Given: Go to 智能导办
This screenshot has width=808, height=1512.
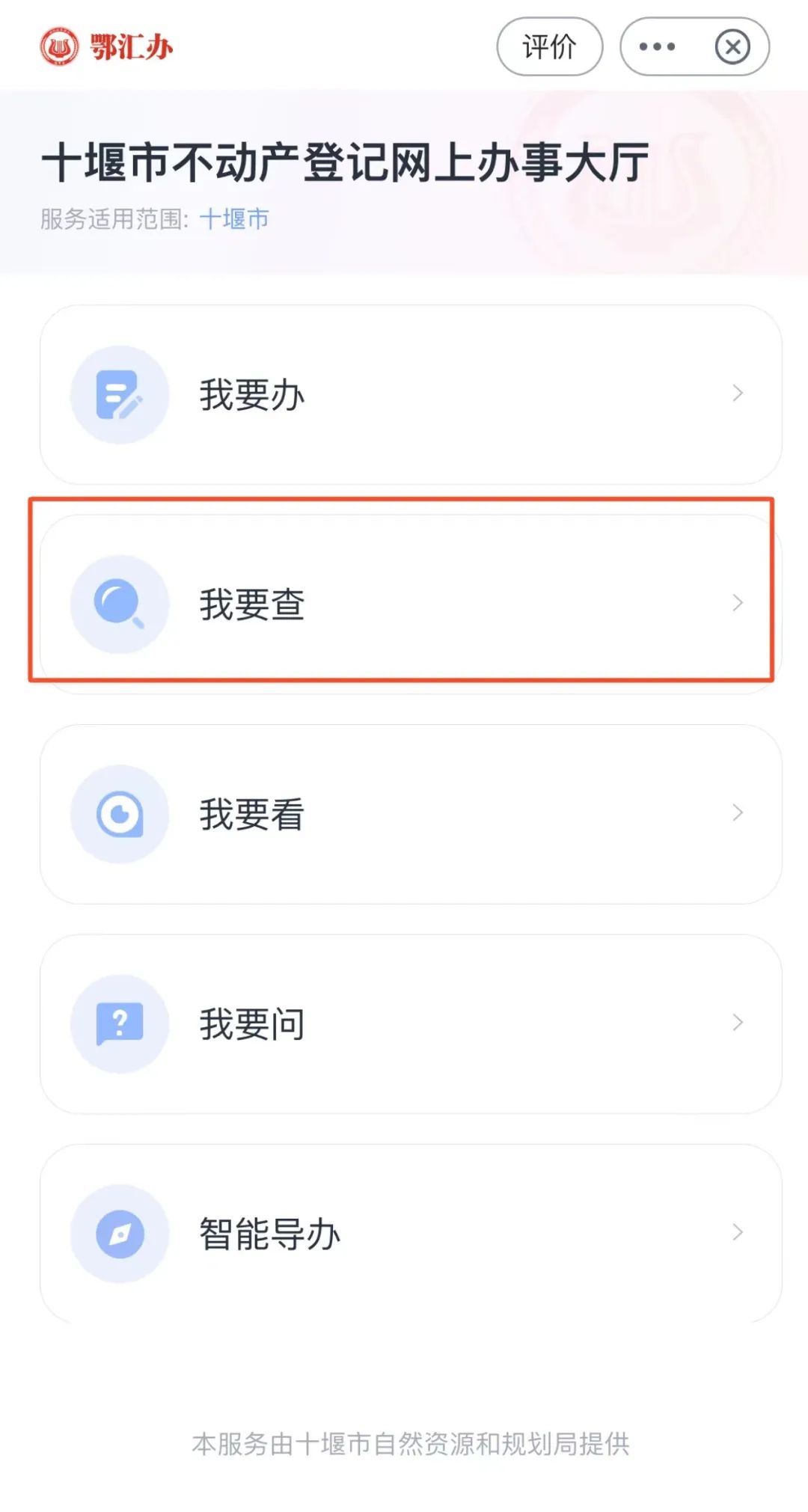Looking at the screenshot, I should [x=411, y=1233].
